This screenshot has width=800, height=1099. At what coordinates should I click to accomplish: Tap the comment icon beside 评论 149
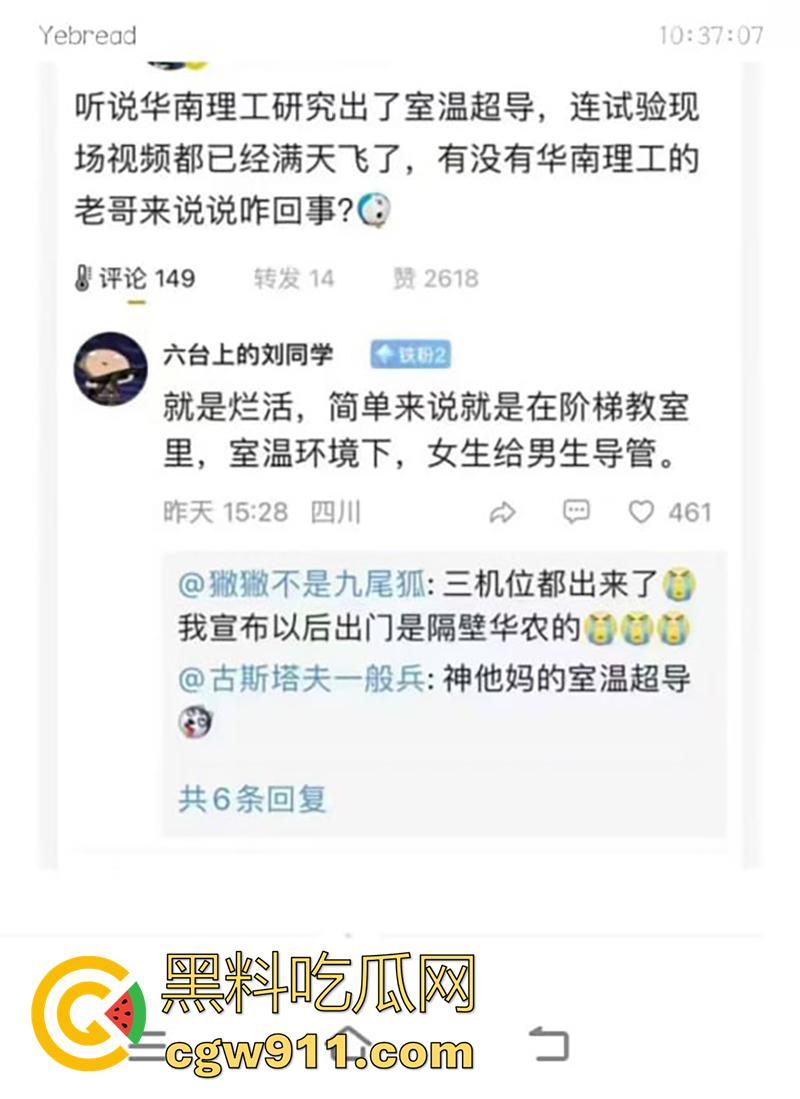pyautogui.click(x=82, y=278)
